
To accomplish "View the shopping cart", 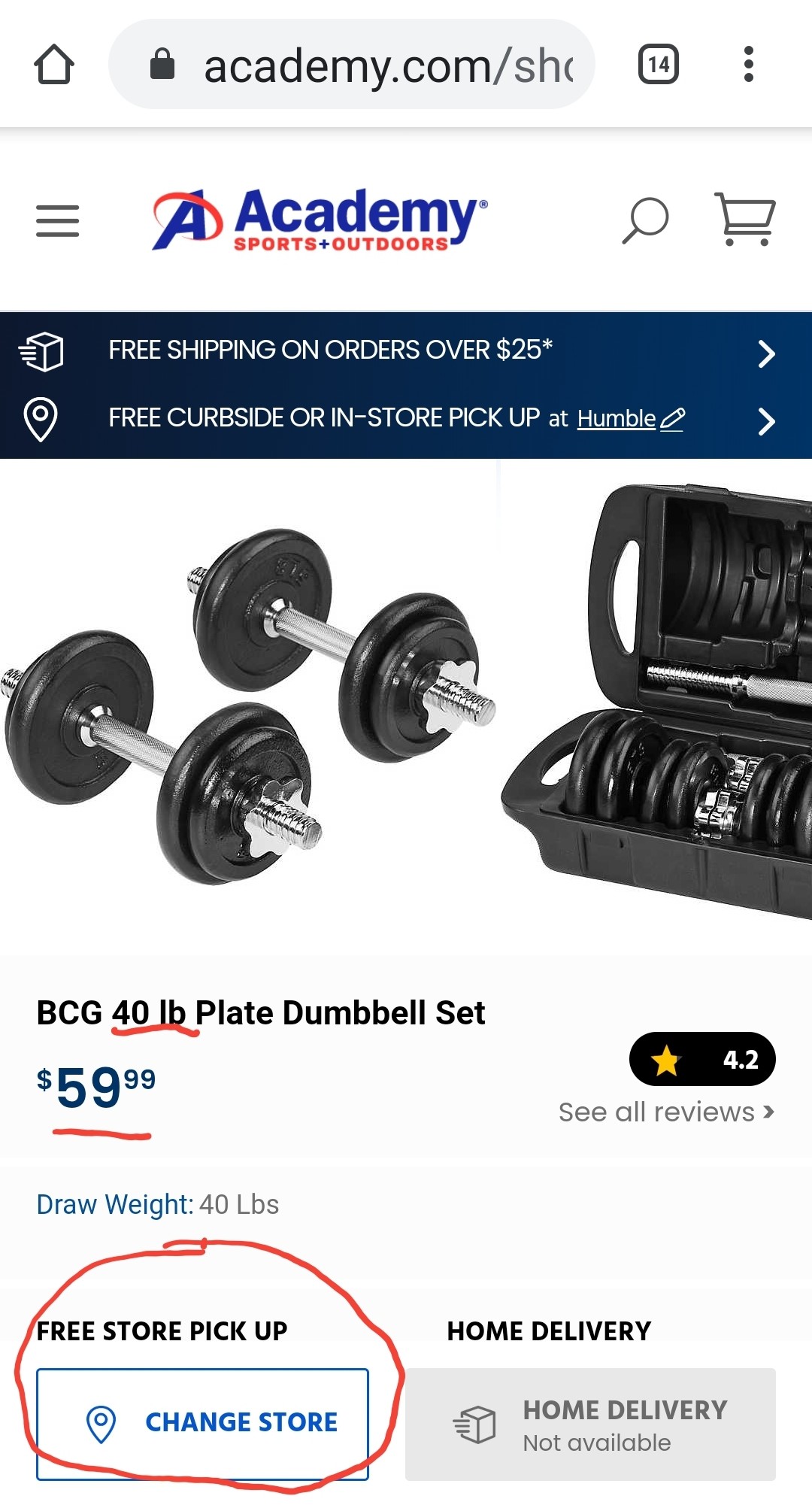I will click(744, 219).
